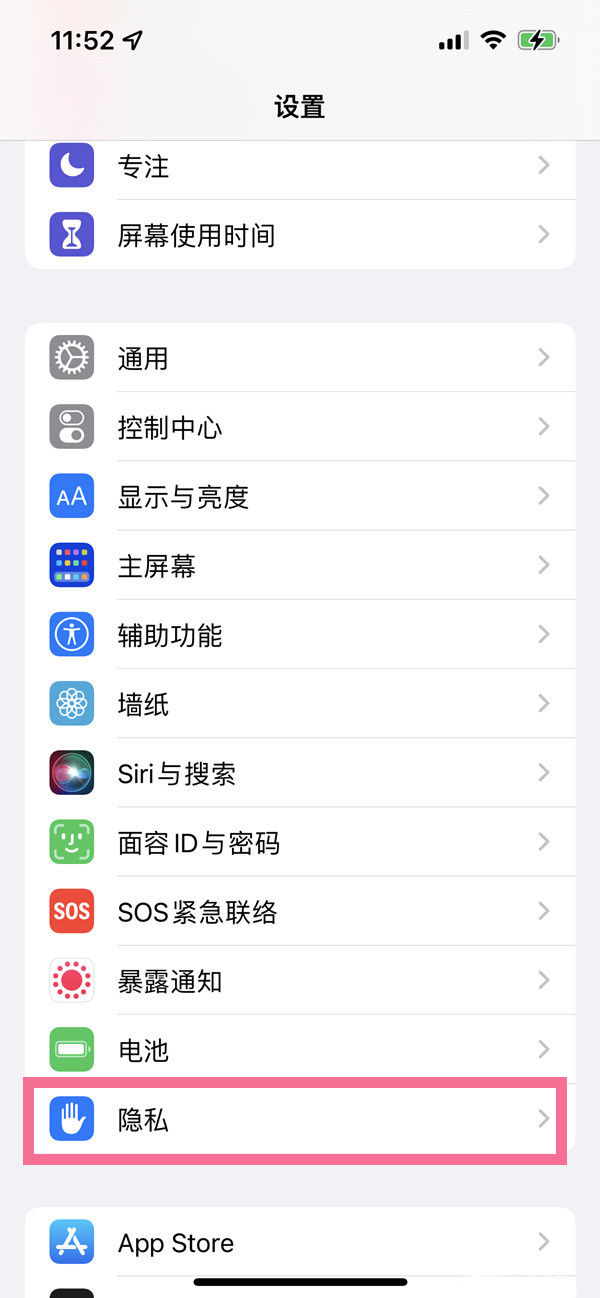Open 控制中心 settings
The width and height of the screenshot is (600, 1298).
(x=300, y=427)
